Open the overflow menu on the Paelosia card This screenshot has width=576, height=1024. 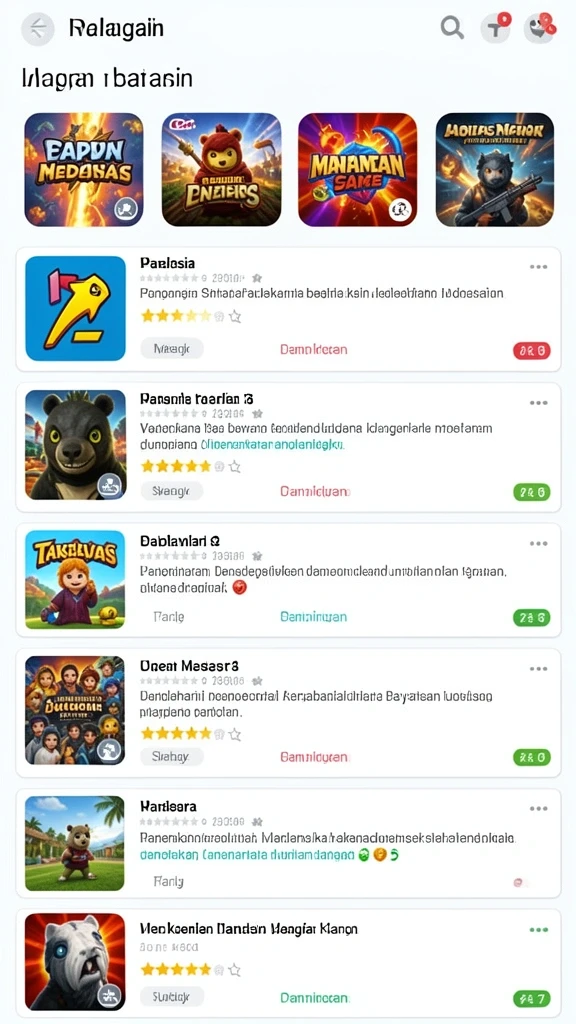[539, 267]
